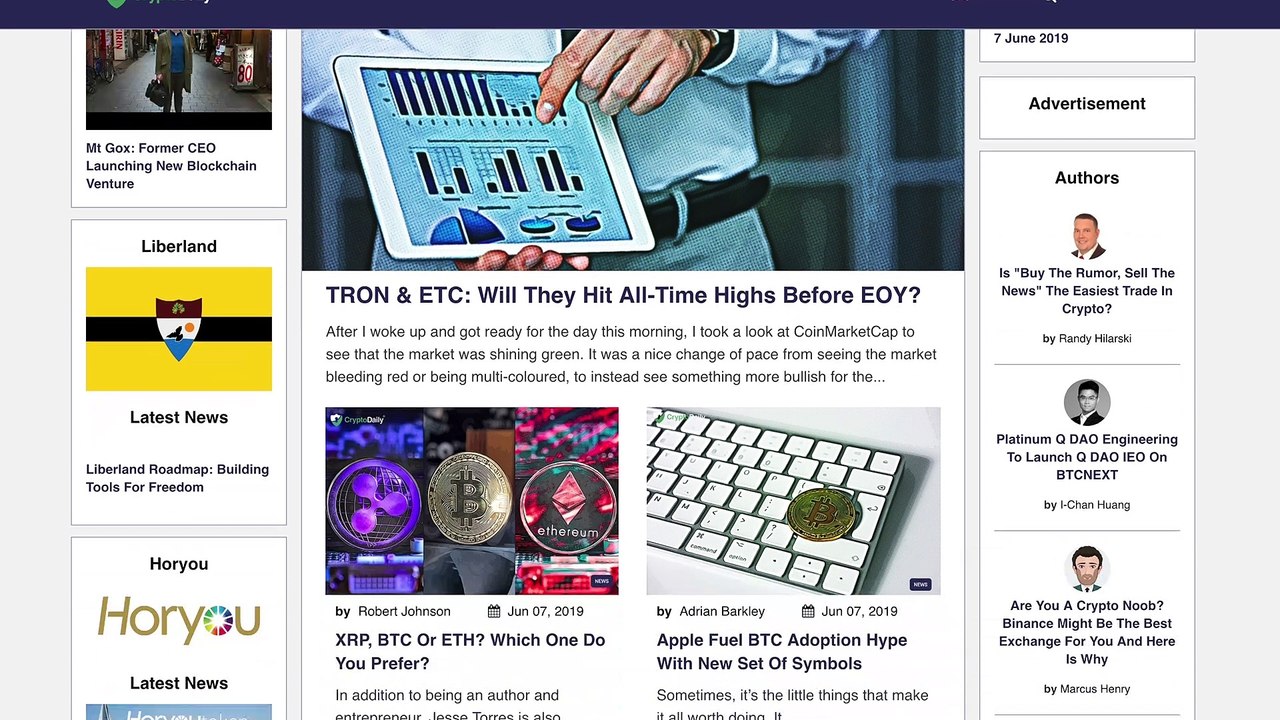
Task: Read Are You A Crypto Noob article
Action: [x=1087, y=632]
